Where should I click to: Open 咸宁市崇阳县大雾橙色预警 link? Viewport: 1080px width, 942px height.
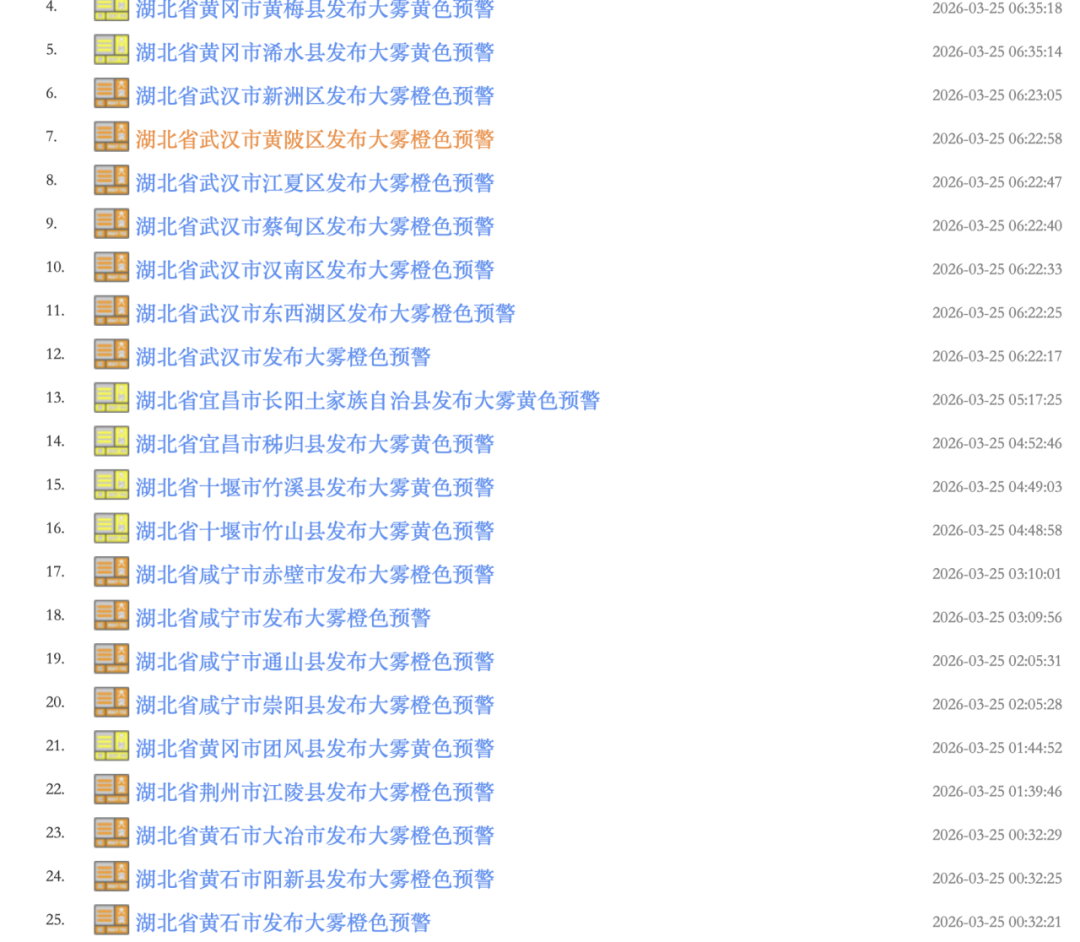point(314,705)
